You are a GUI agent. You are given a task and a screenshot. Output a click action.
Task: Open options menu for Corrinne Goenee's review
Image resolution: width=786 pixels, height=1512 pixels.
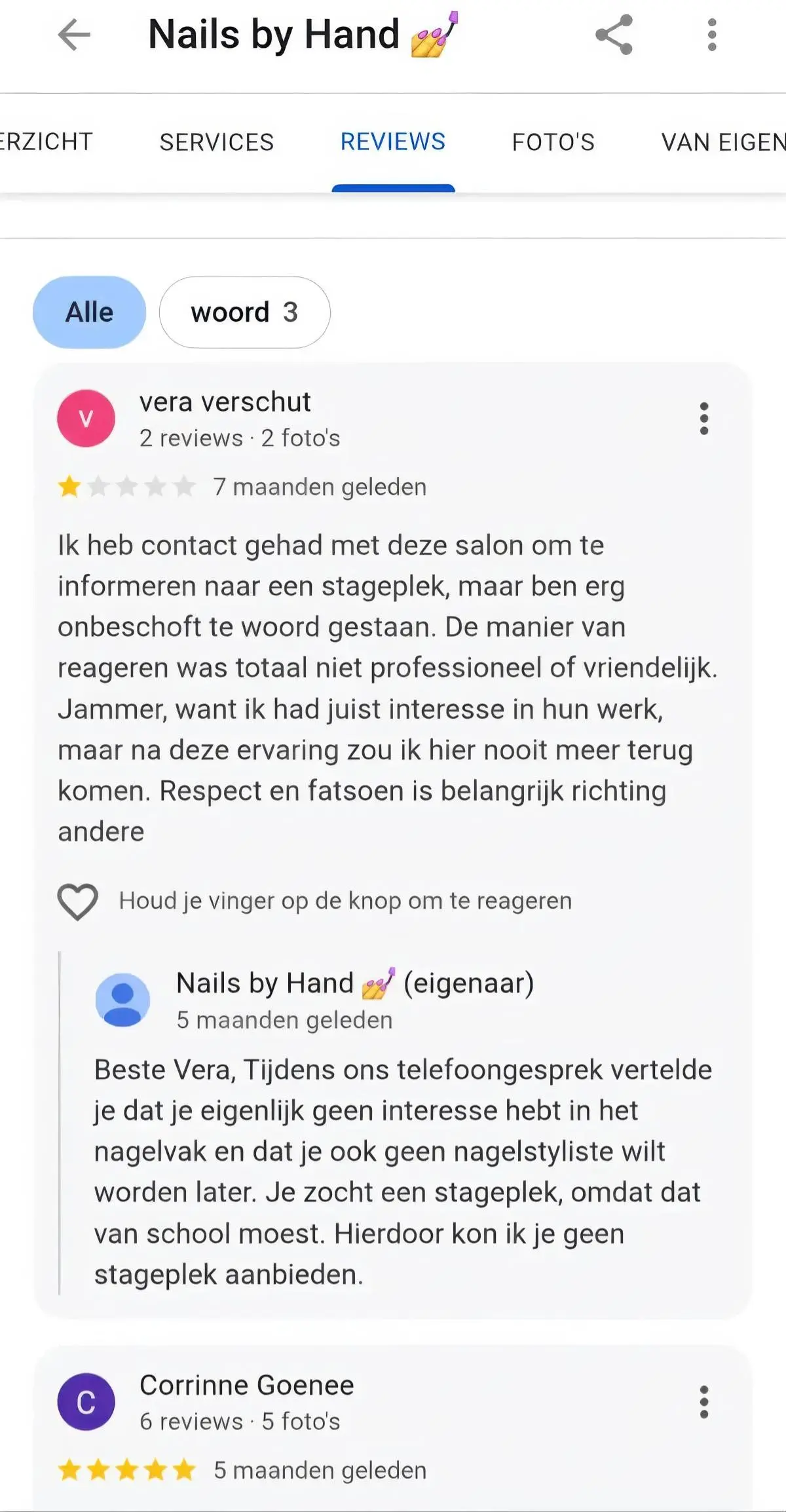[704, 1402]
